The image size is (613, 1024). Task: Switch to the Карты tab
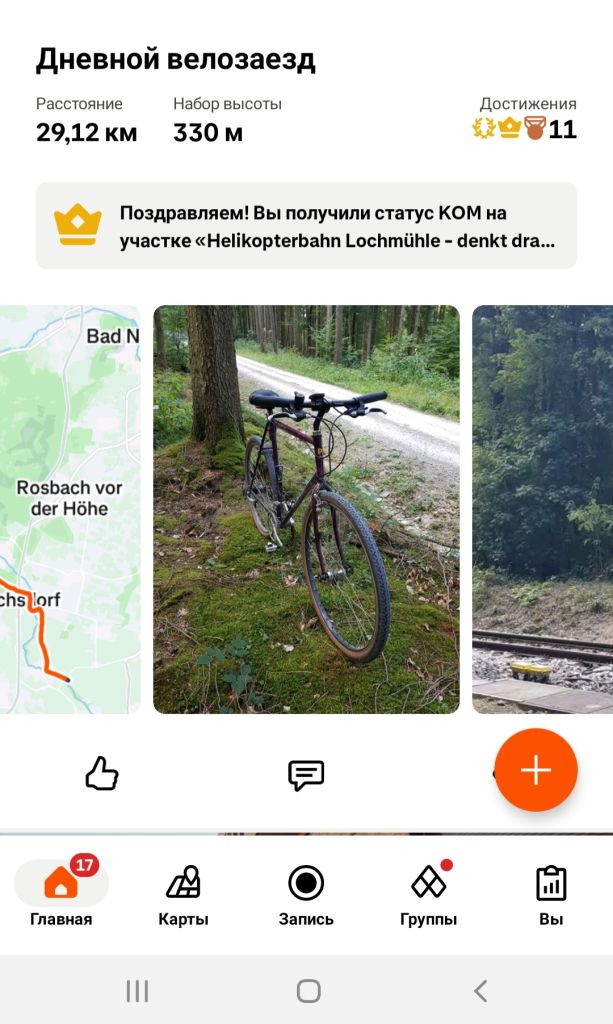(183, 895)
